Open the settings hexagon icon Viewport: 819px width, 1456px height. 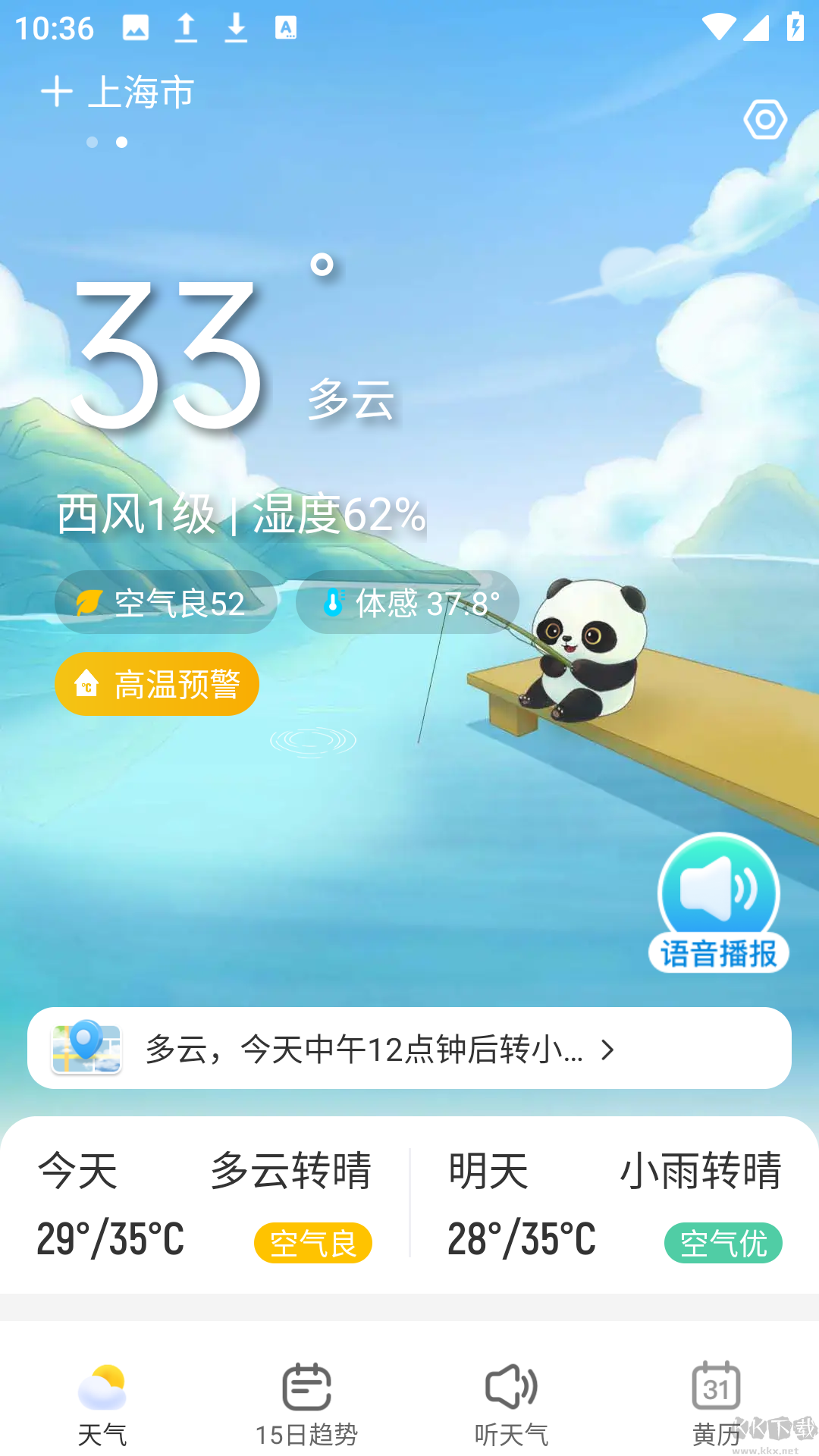coord(765,120)
